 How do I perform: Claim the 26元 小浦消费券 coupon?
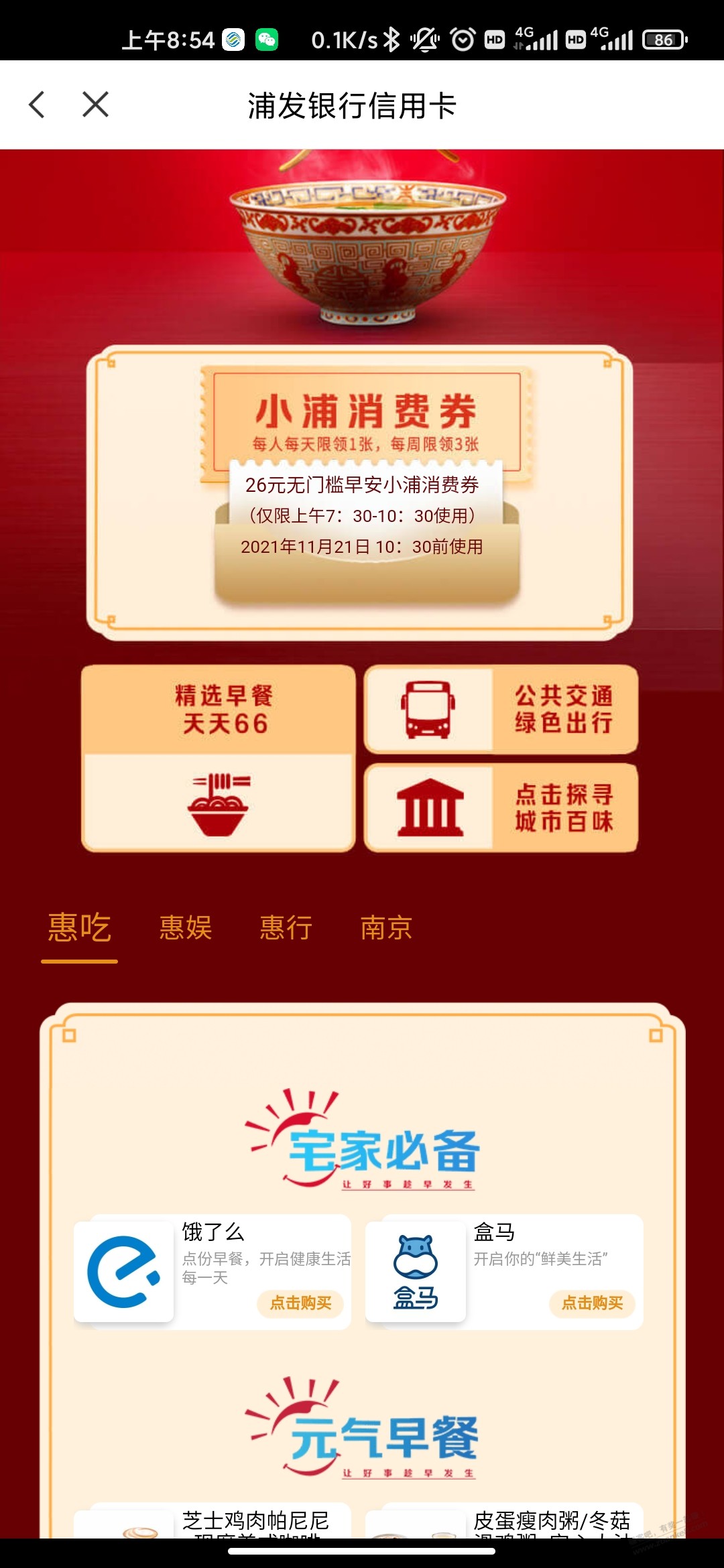coord(366,516)
